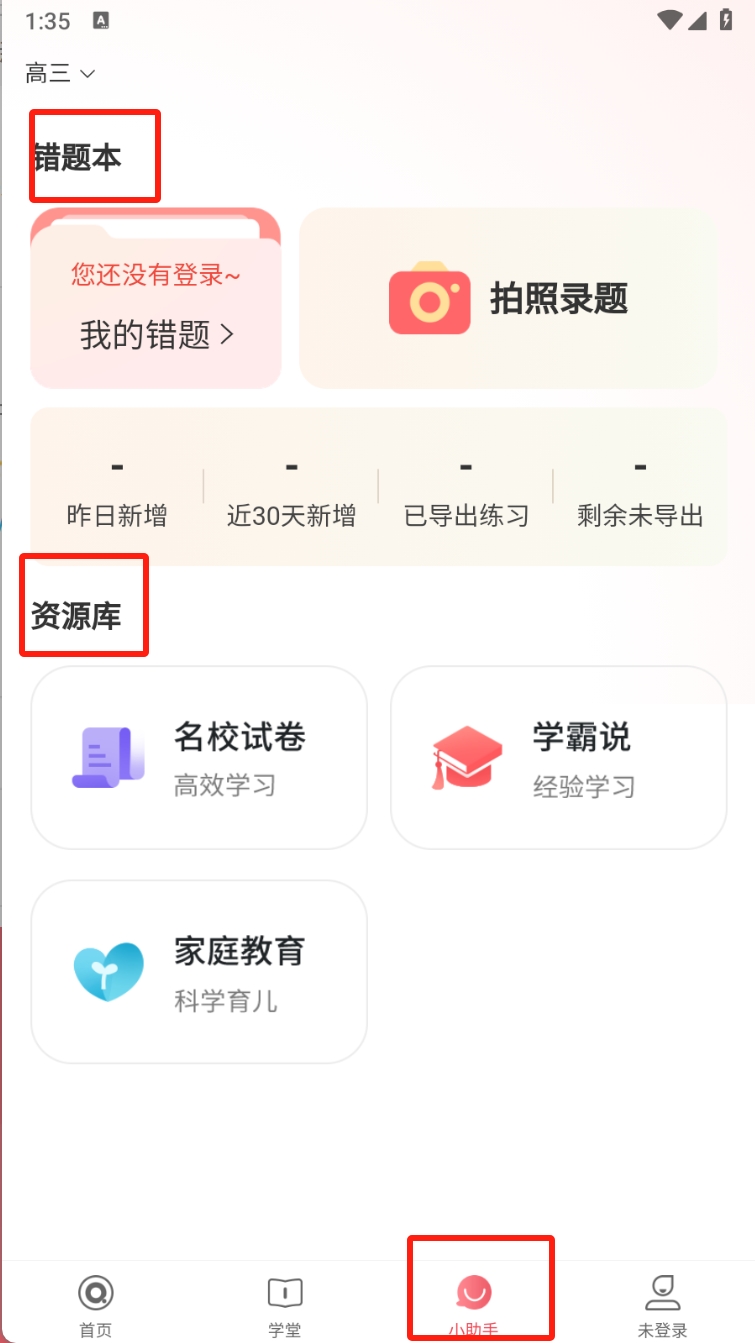Switch to the 学堂 tab
Image resolution: width=755 pixels, height=1343 pixels.
(285, 1306)
